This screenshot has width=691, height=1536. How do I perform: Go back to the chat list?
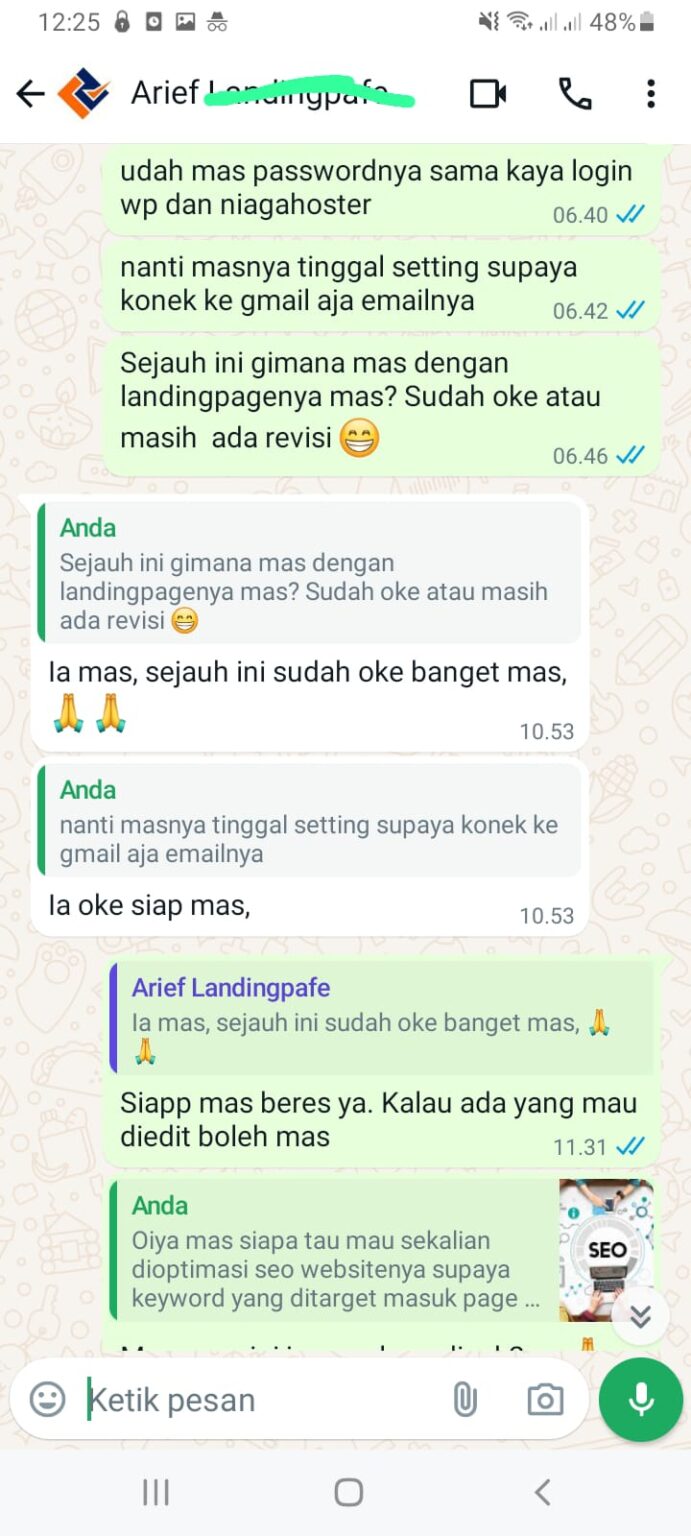pyautogui.click(x=30, y=94)
